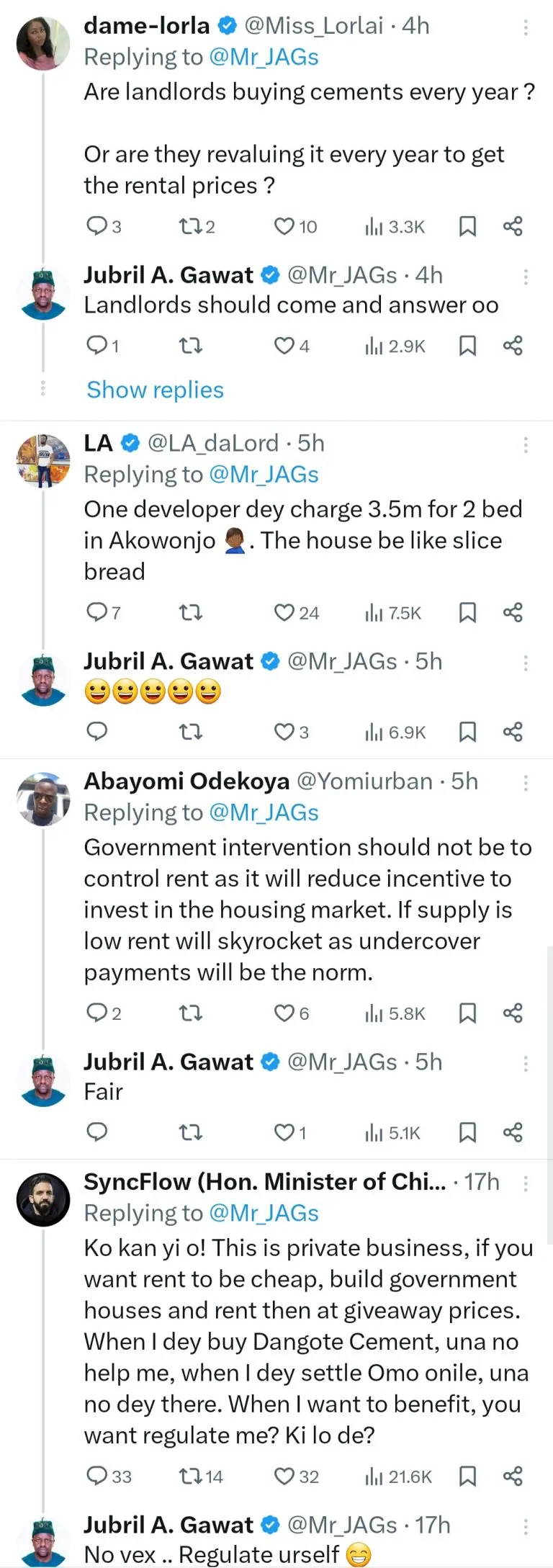Image resolution: width=553 pixels, height=1568 pixels.
Task: Bookmark LA's tweet about 3.5m developer
Action: [467, 613]
